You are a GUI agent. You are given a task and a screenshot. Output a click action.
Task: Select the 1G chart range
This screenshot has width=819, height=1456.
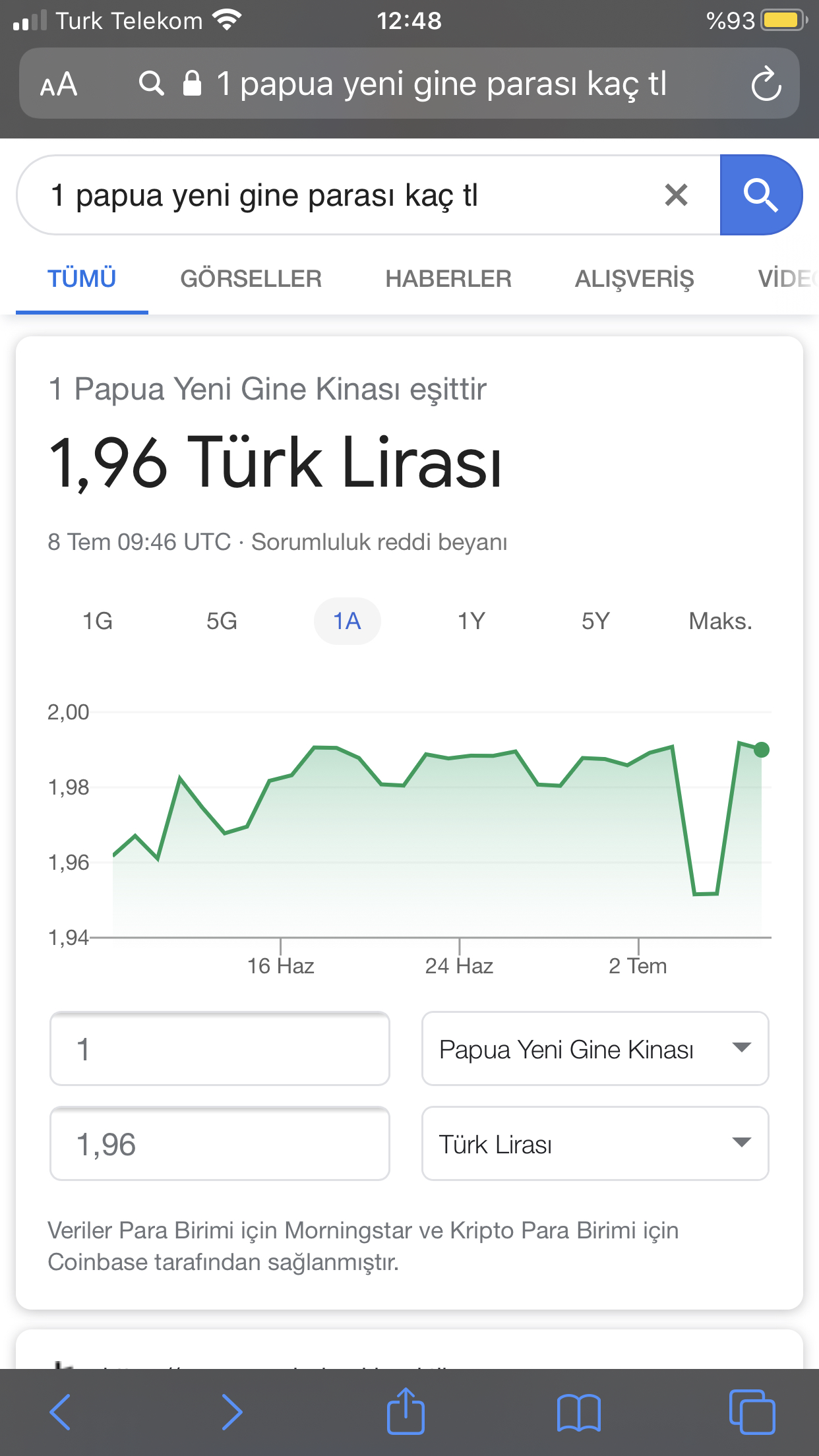98,621
